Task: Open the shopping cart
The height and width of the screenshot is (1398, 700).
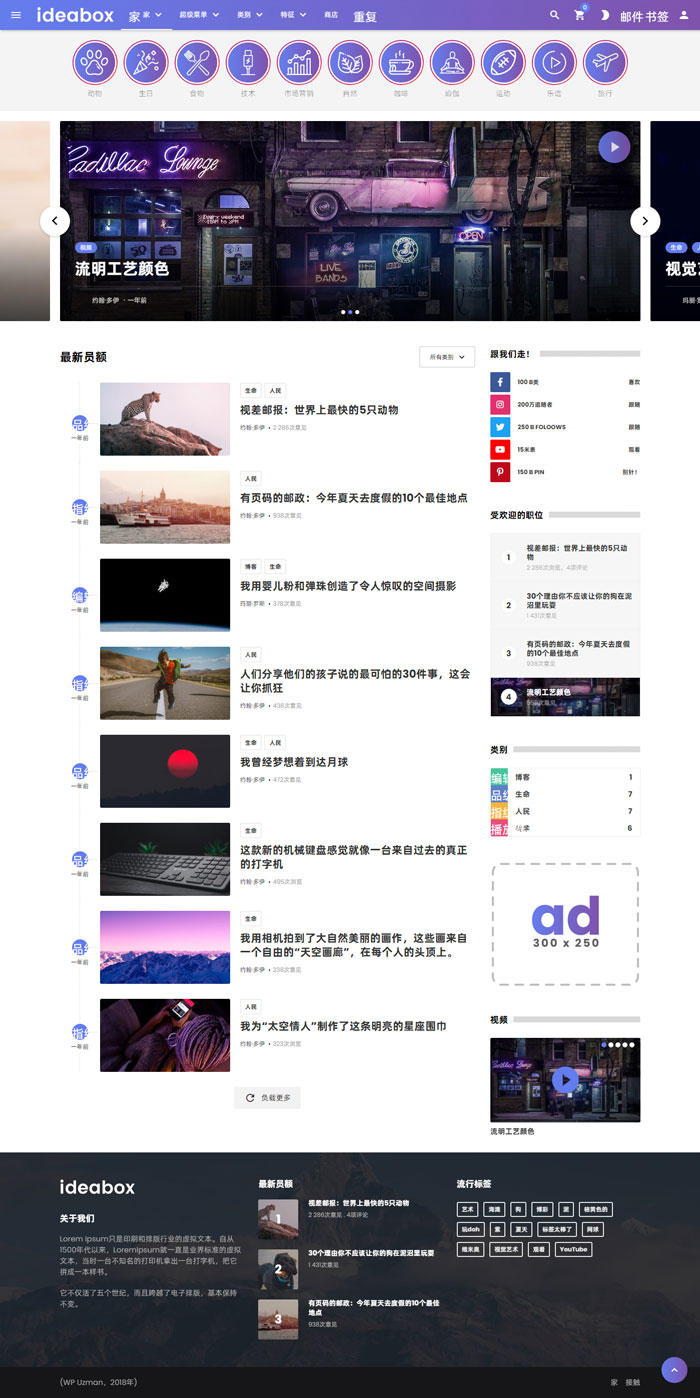Action: (579, 15)
